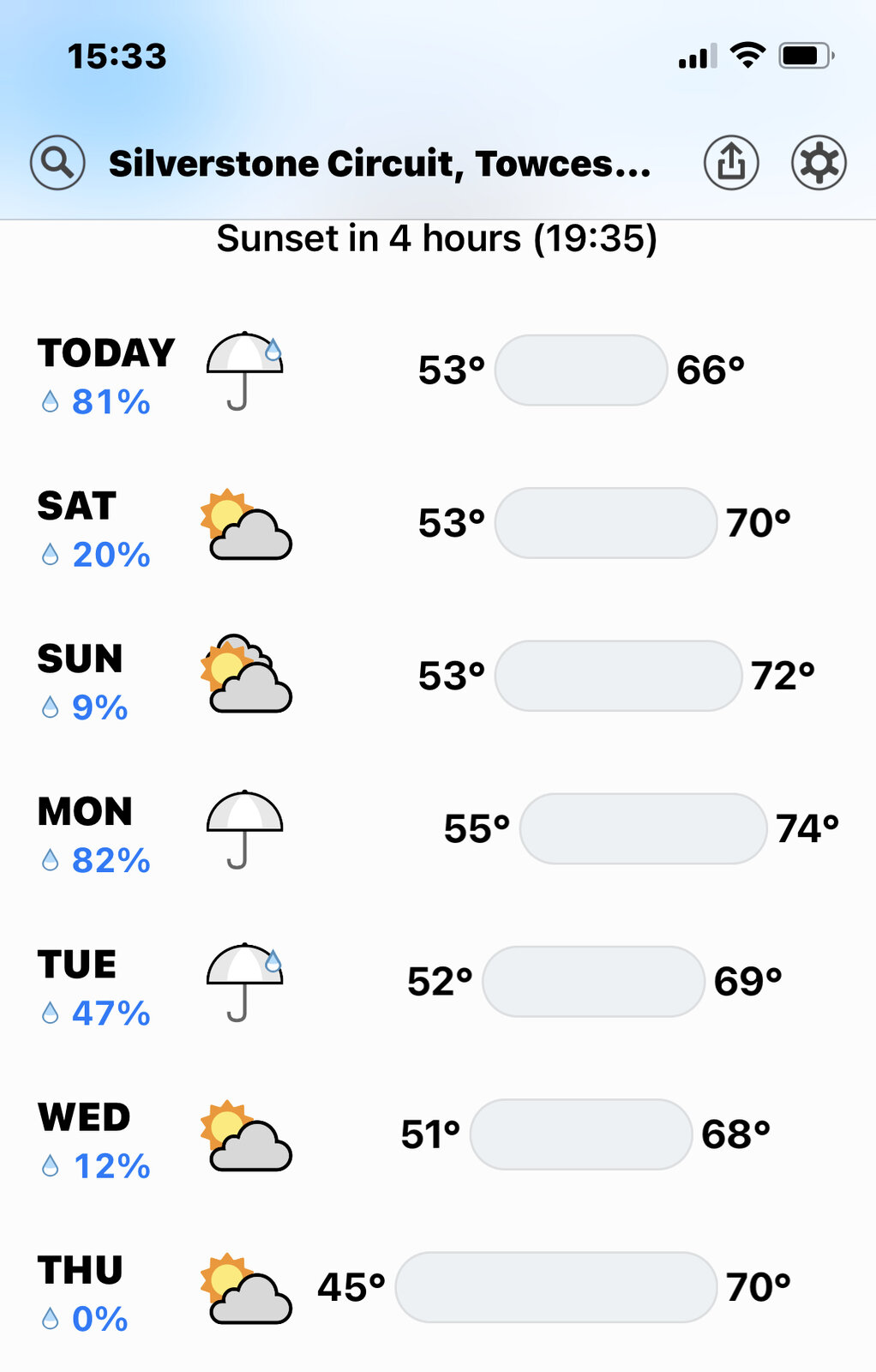Show details for WED forecast
Screen dimensions: 876x1372
coord(437,1136)
